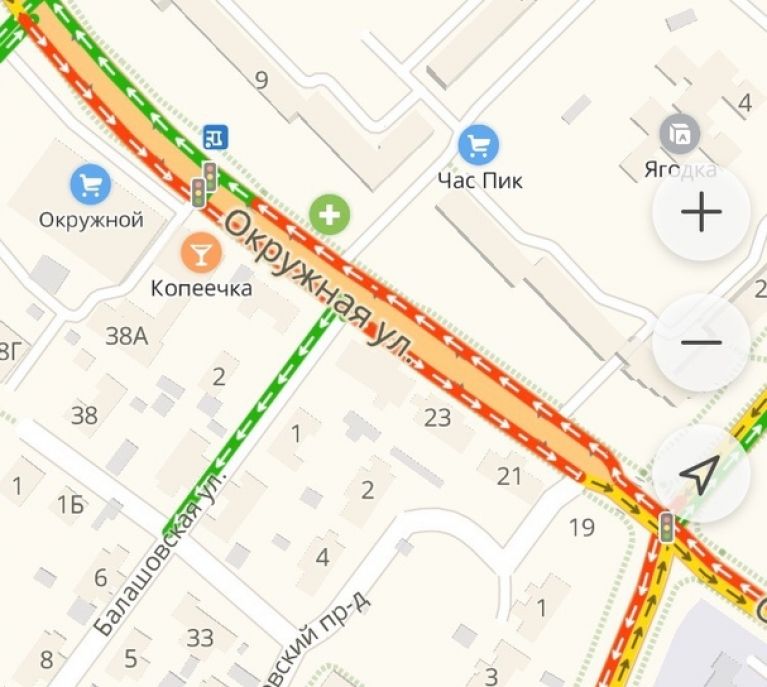Open the Час Пик shop marker

(x=479, y=145)
